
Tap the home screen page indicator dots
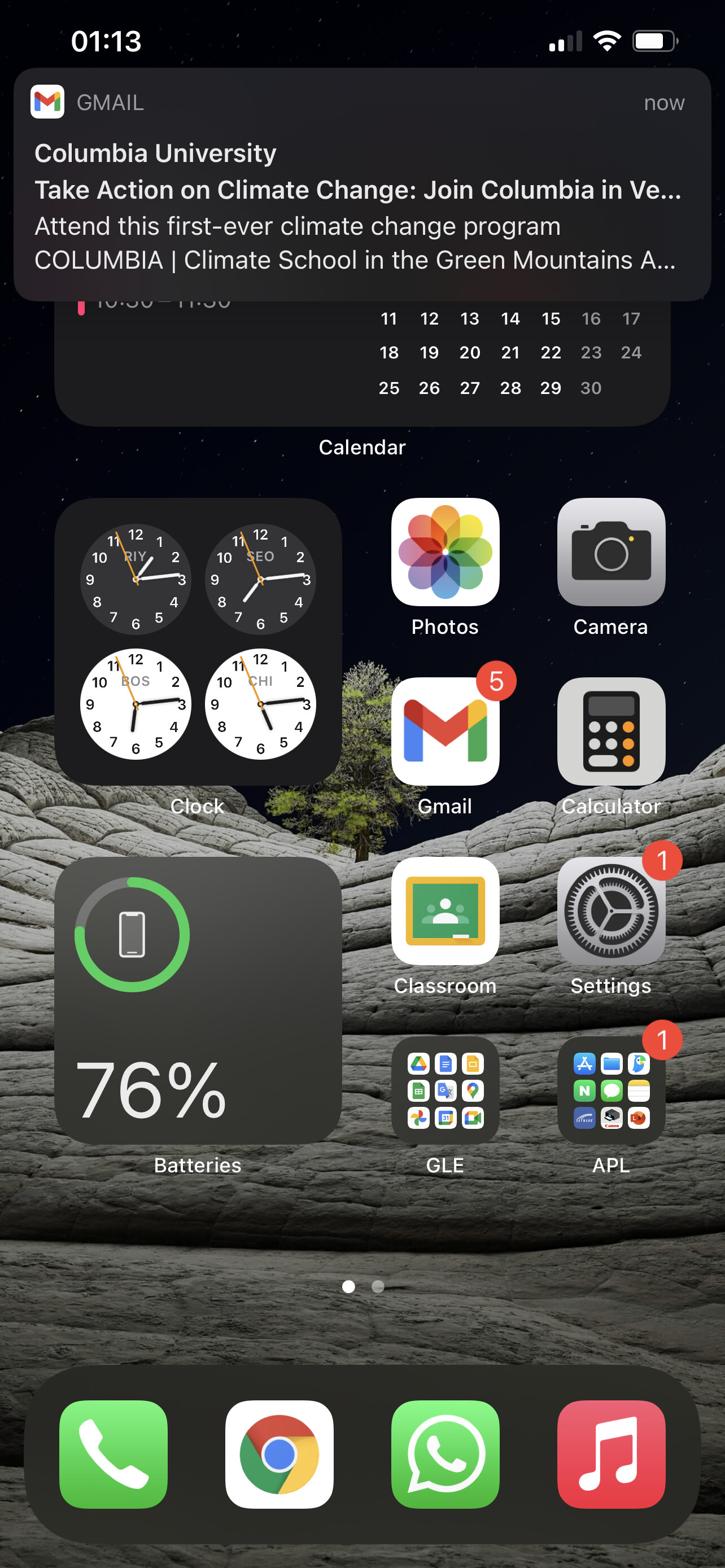click(x=363, y=1286)
